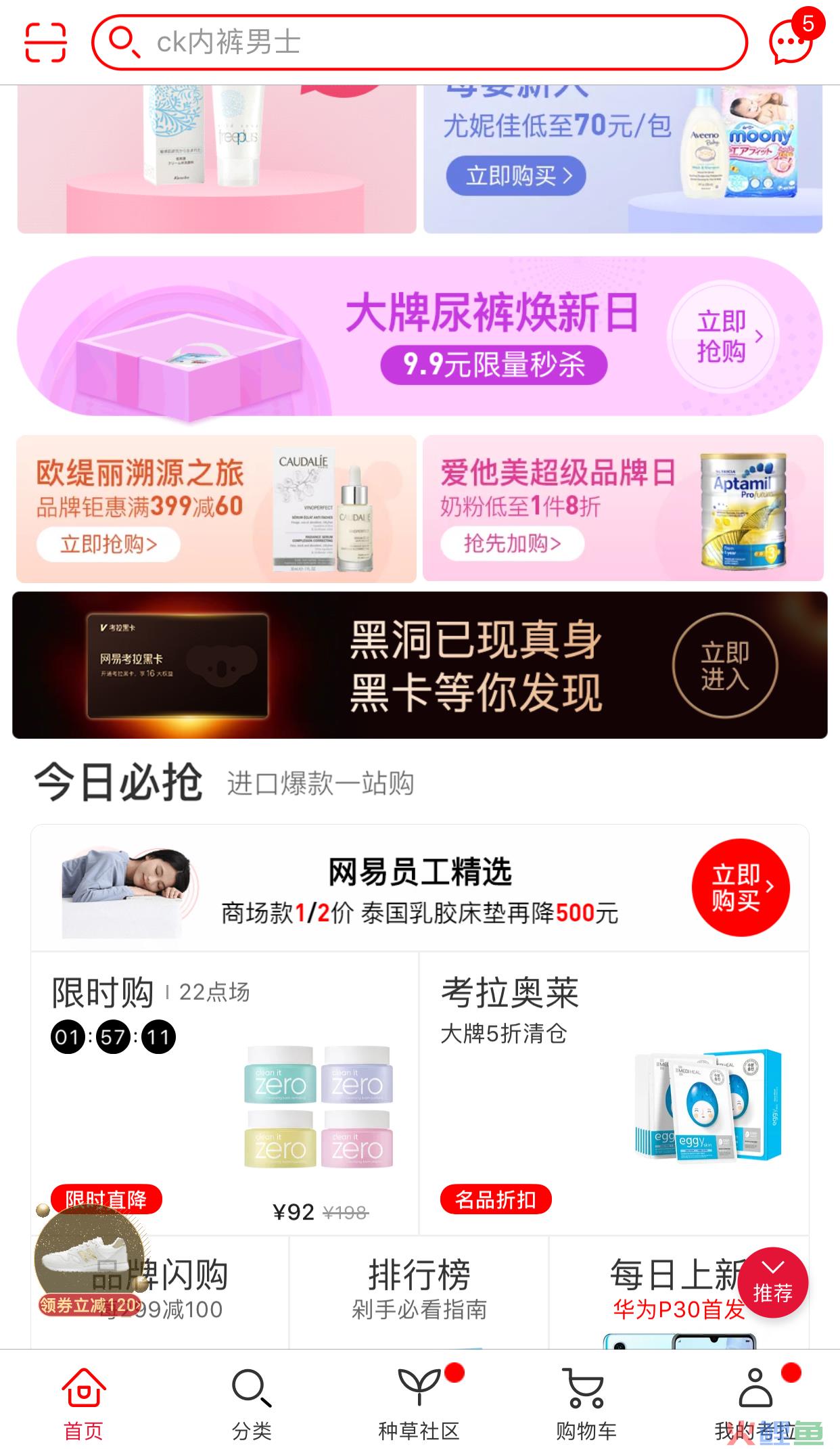Open the 排行榜 ranking section

(419, 1292)
